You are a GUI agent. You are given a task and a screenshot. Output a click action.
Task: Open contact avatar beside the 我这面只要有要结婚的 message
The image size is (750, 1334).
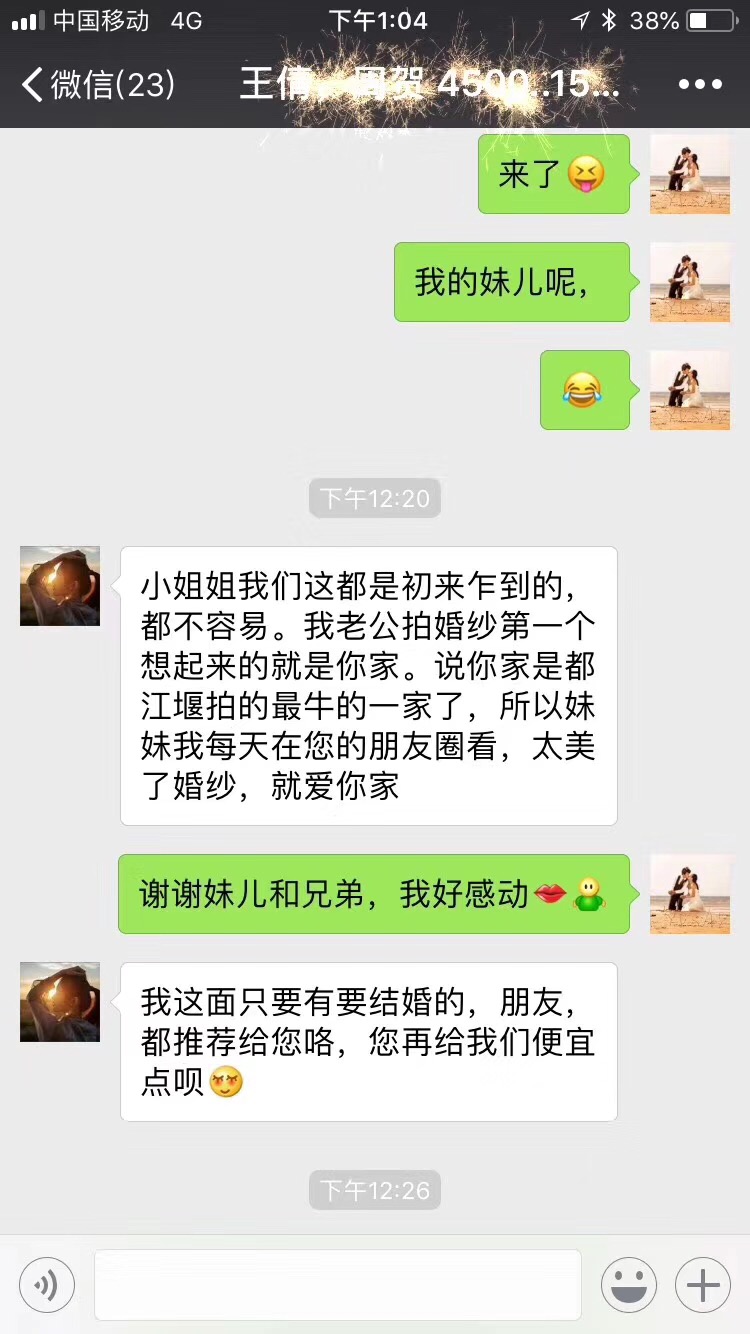(60, 1002)
